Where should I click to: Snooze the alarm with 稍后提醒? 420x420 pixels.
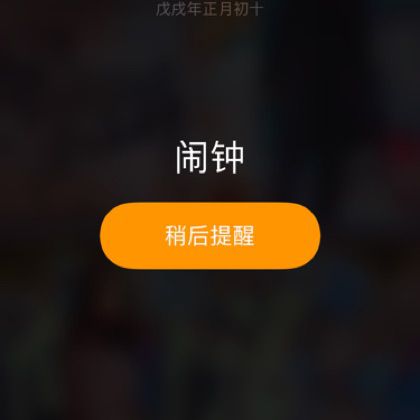(210, 236)
